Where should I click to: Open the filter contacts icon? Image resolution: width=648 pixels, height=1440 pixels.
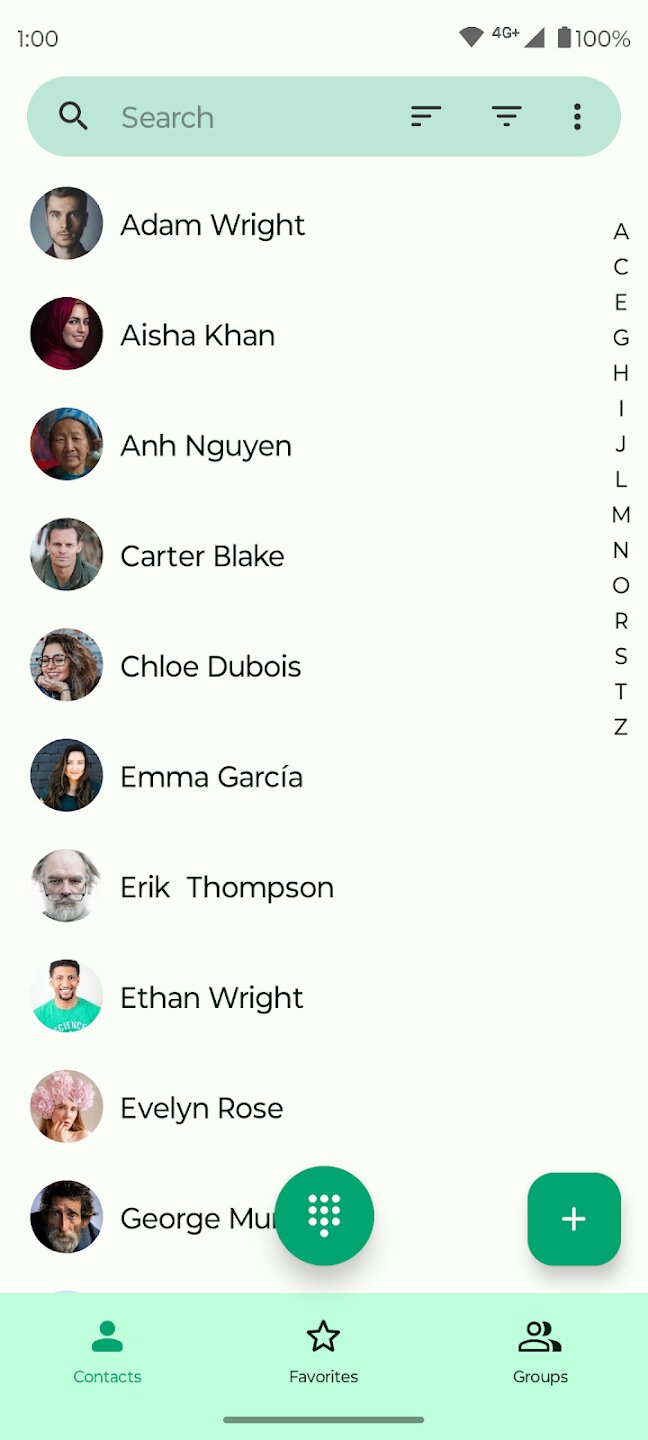507,117
